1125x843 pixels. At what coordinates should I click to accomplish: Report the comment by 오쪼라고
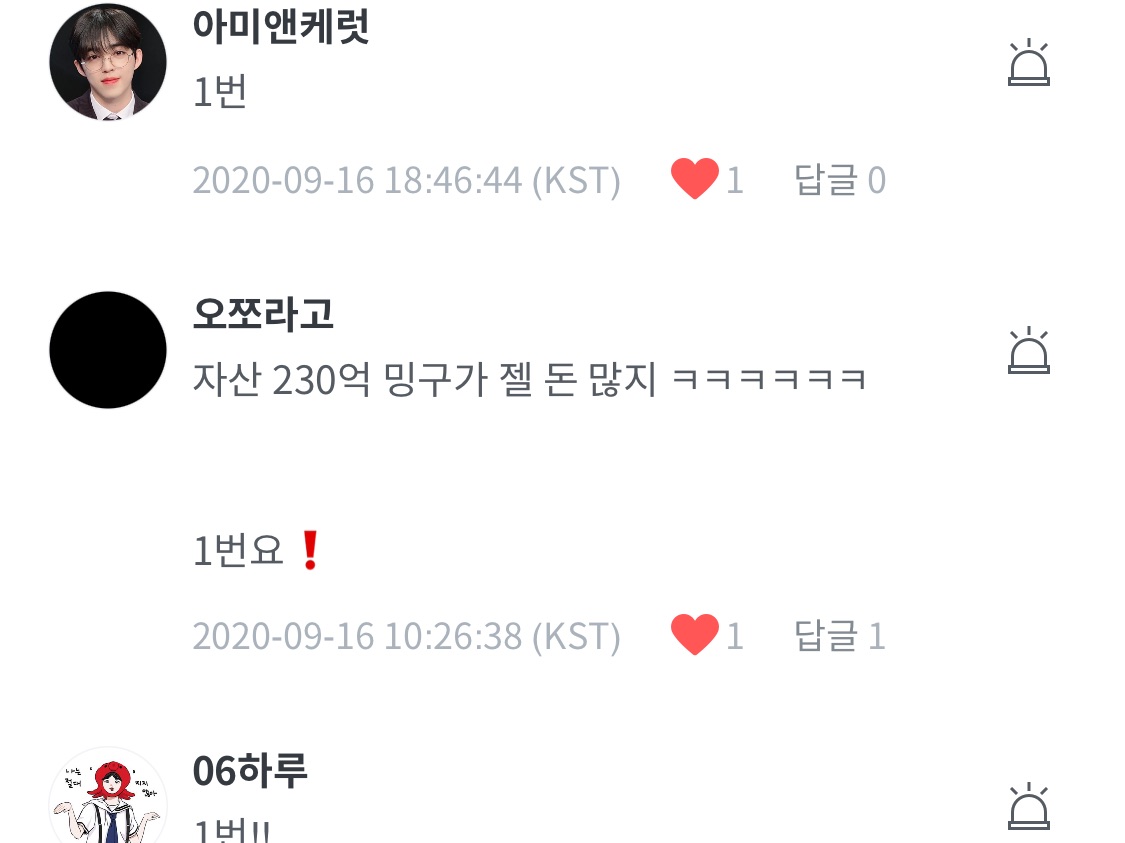click(1028, 350)
